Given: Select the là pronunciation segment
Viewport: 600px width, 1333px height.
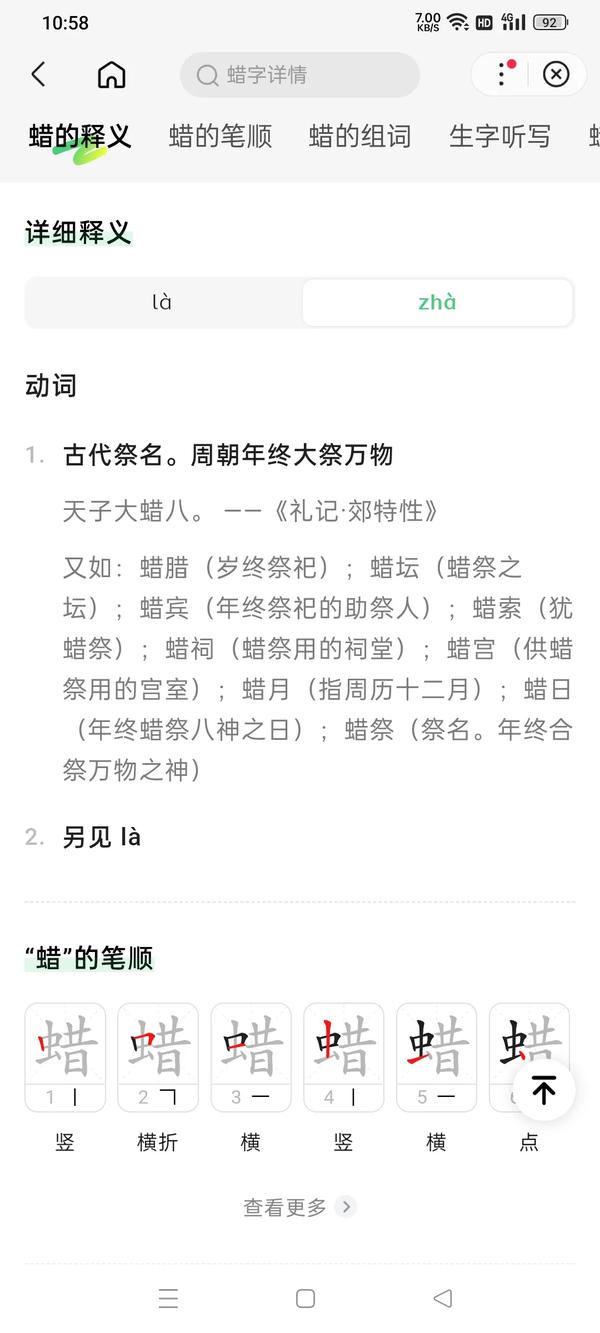Looking at the screenshot, I should [x=163, y=302].
